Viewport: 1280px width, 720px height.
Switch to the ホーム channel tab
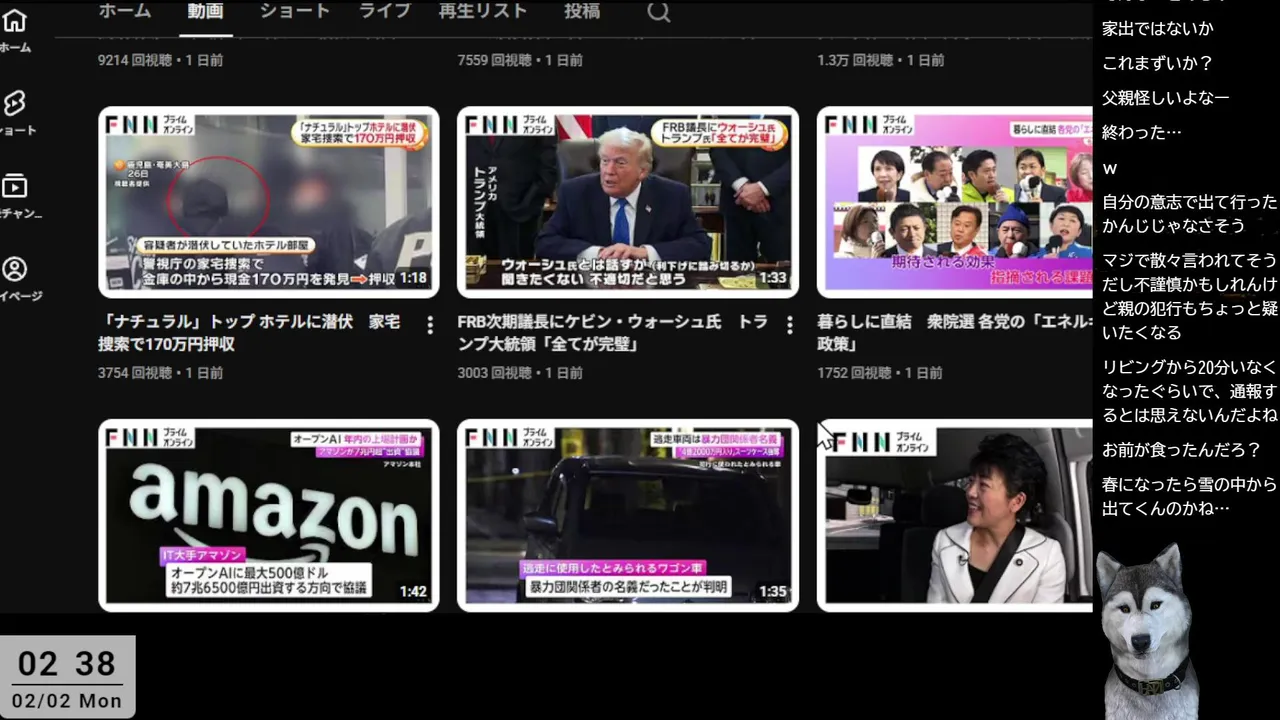[x=125, y=12]
